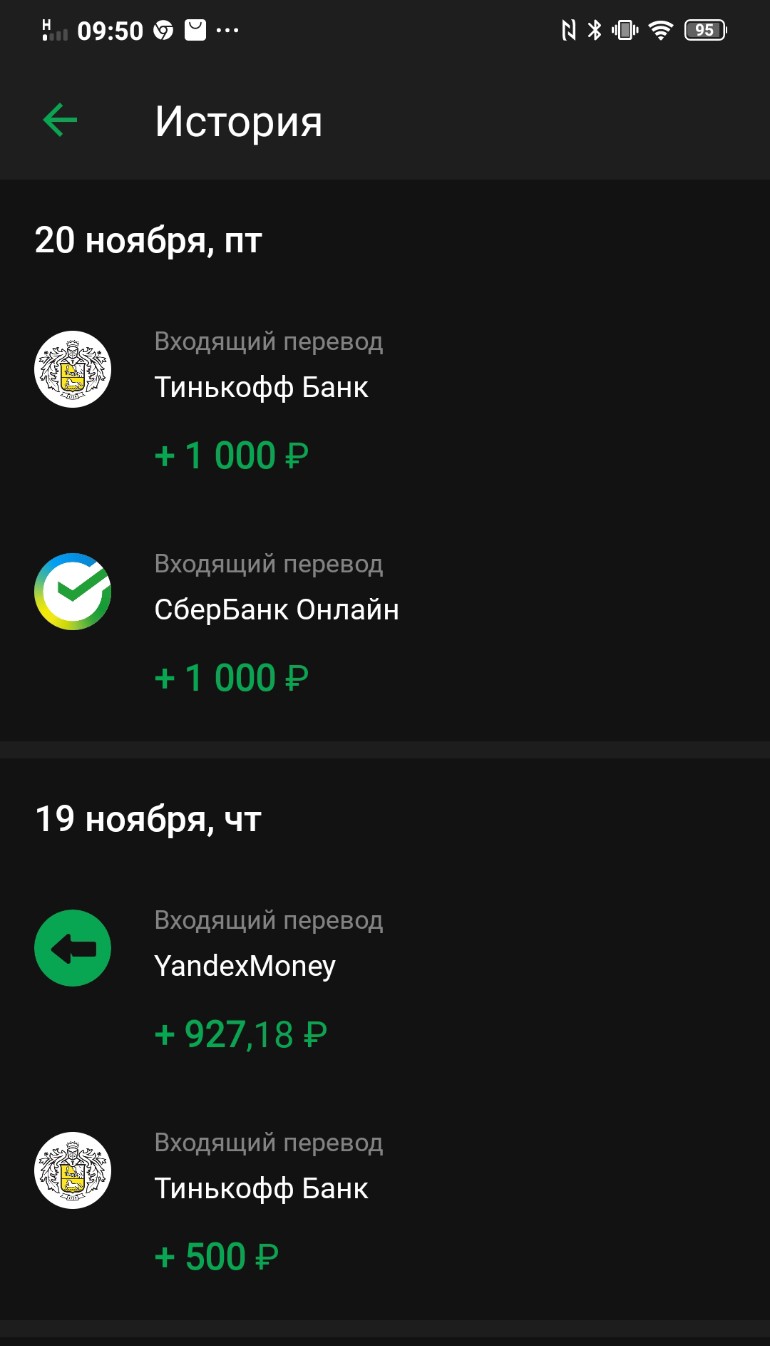Tap the История screen title
Screen dimensions: 770x1346
click(238, 120)
